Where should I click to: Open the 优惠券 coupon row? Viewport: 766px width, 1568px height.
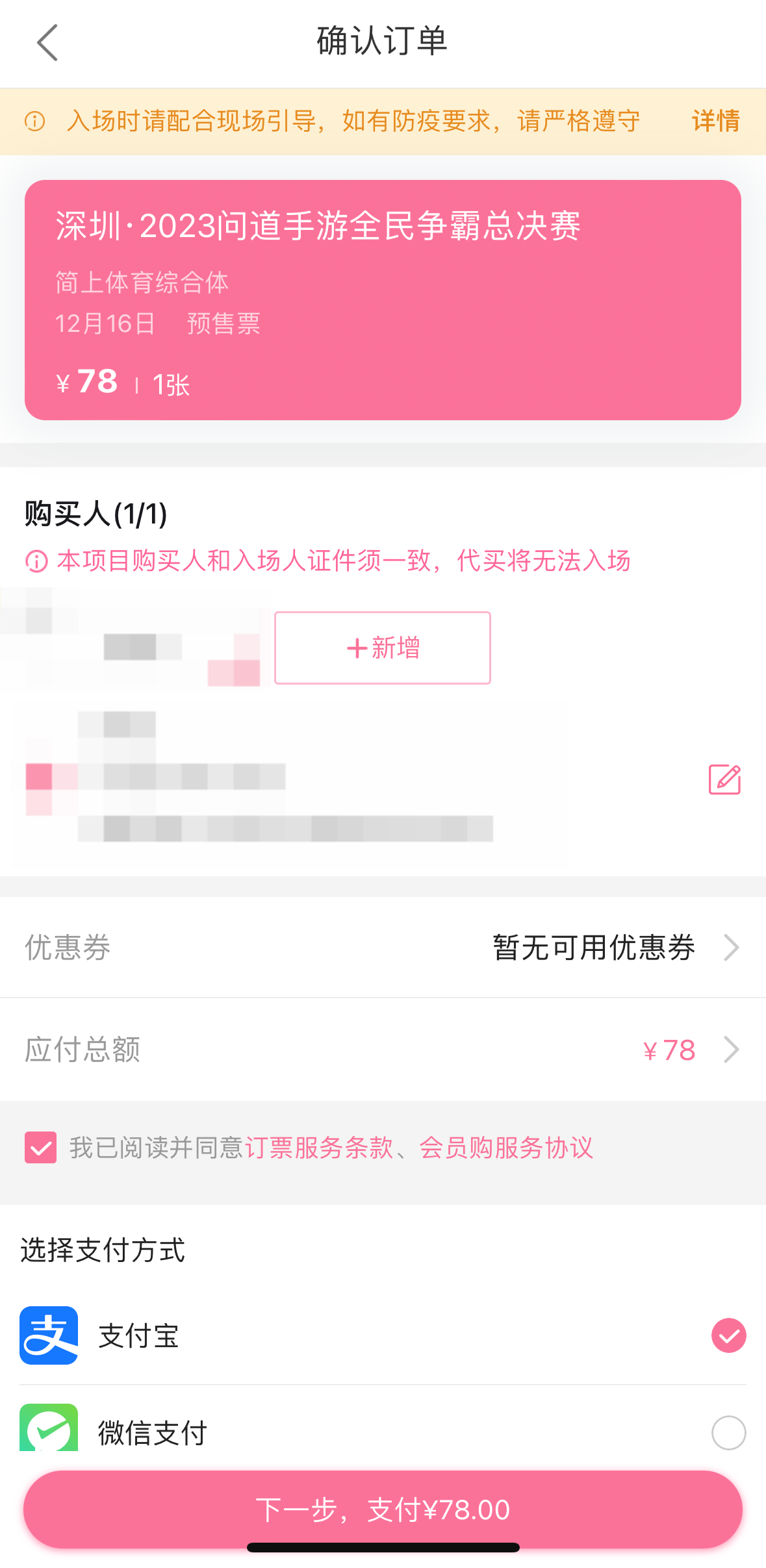[x=383, y=947]
